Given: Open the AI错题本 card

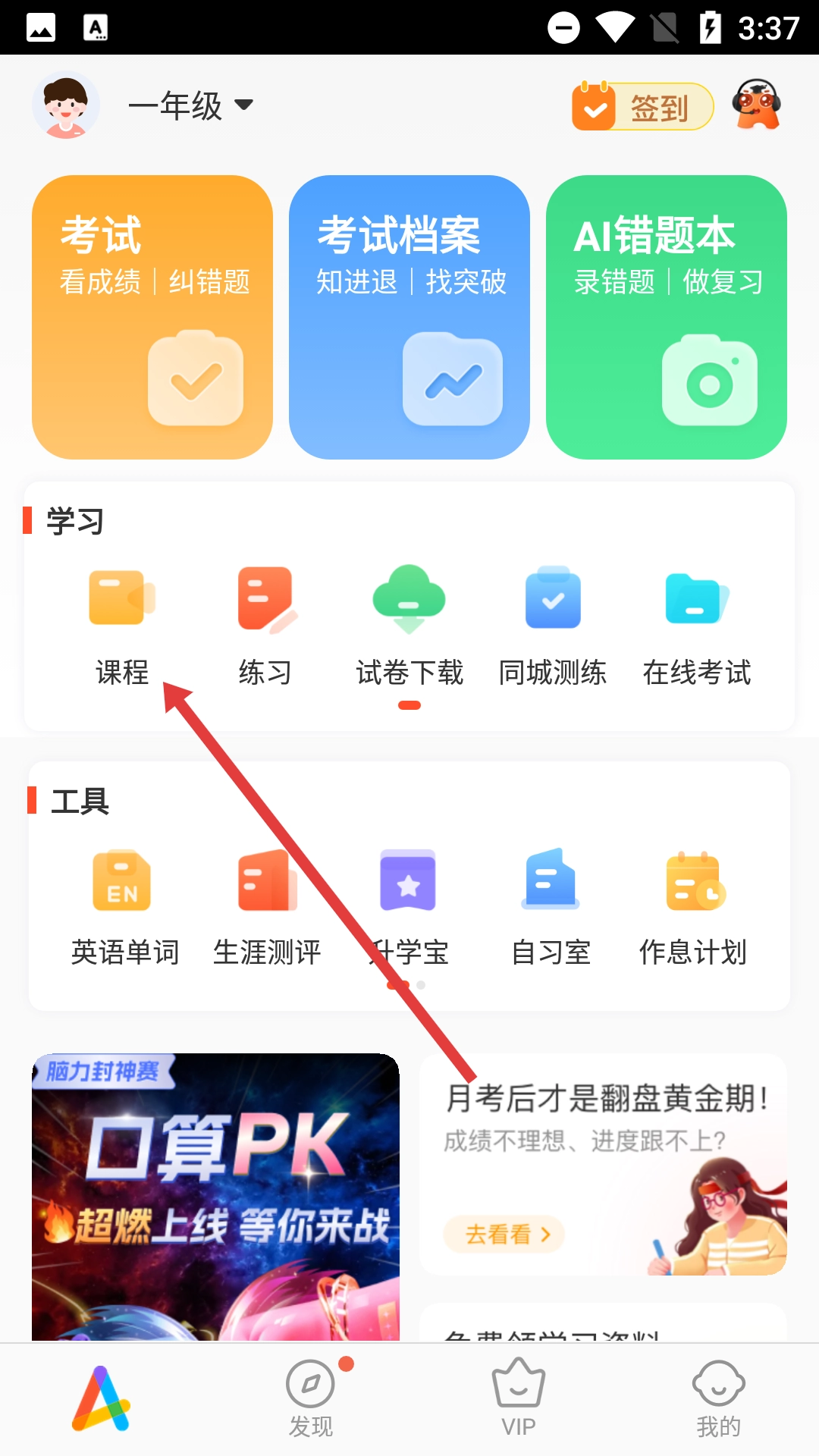Looking at the screenshot, I should [666, 317].
